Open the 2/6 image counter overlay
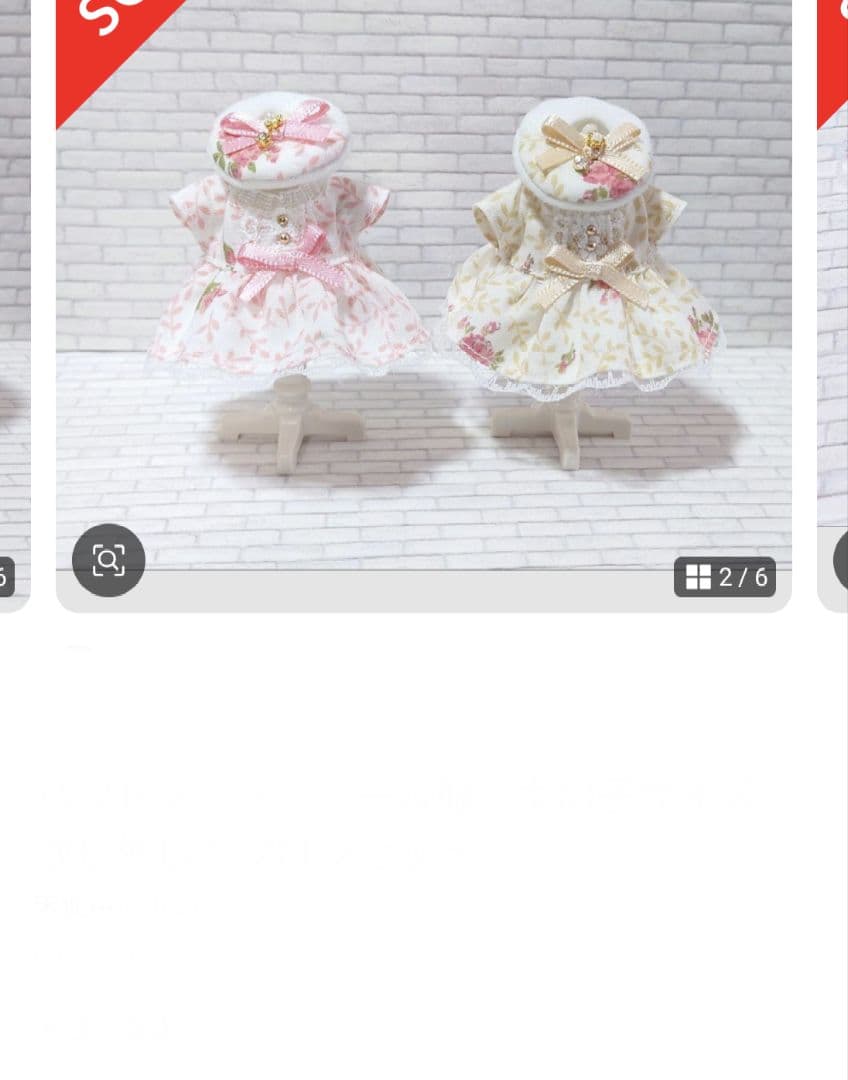 click(x=724, y=577)
